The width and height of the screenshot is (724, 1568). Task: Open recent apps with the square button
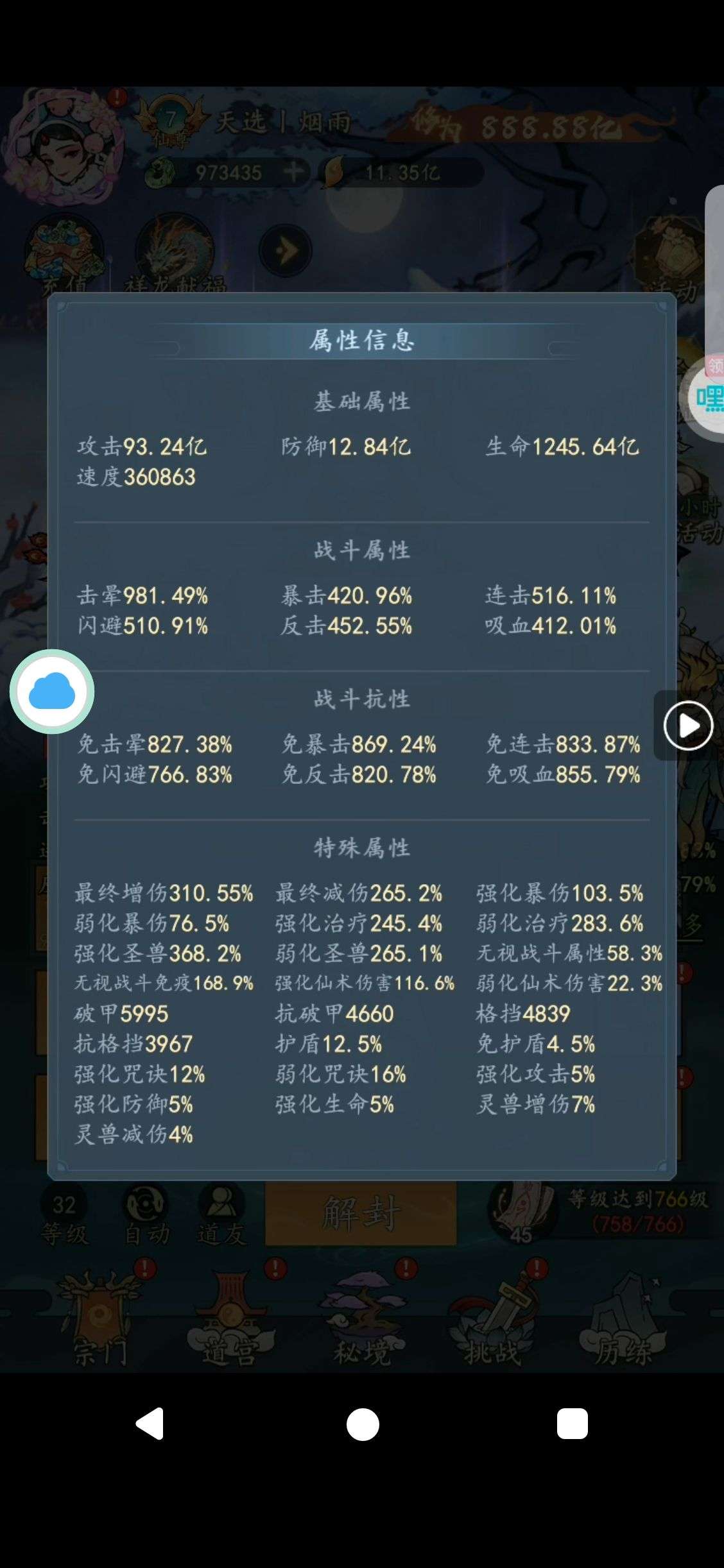tap(572, 1424)
